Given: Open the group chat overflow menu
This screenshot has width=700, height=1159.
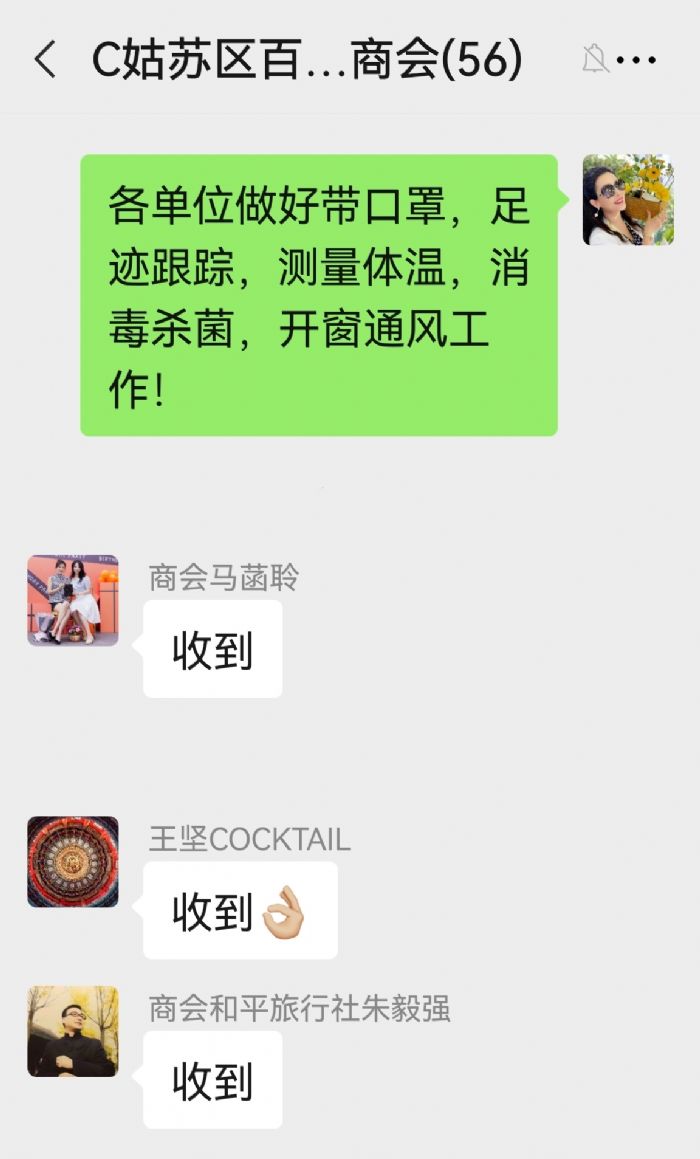Looking at the screenshot, I should pyautogui.click(x=636, y=61).
